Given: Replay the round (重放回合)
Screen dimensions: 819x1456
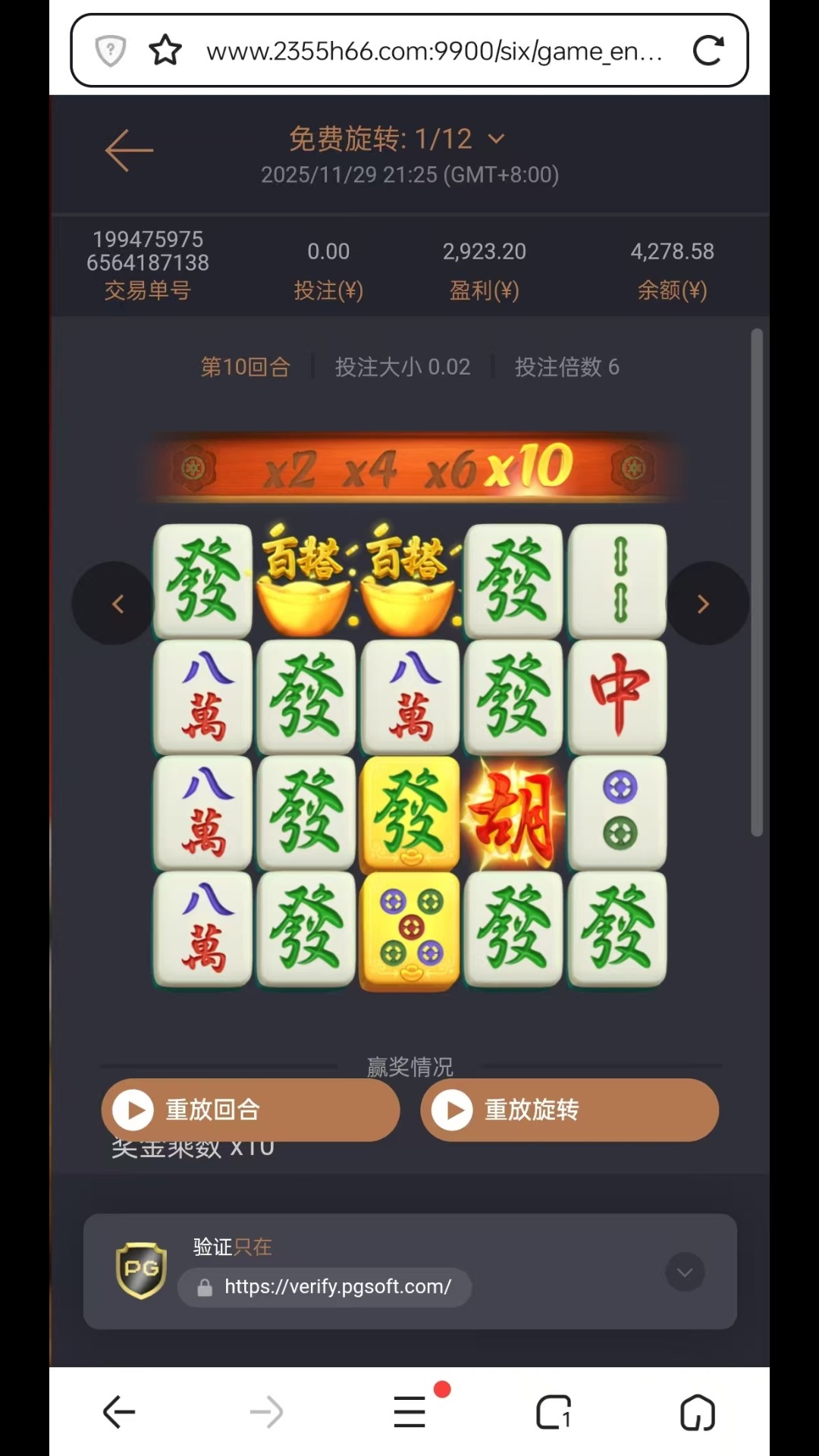Looking at the screenshot, I should point(250,1109).
